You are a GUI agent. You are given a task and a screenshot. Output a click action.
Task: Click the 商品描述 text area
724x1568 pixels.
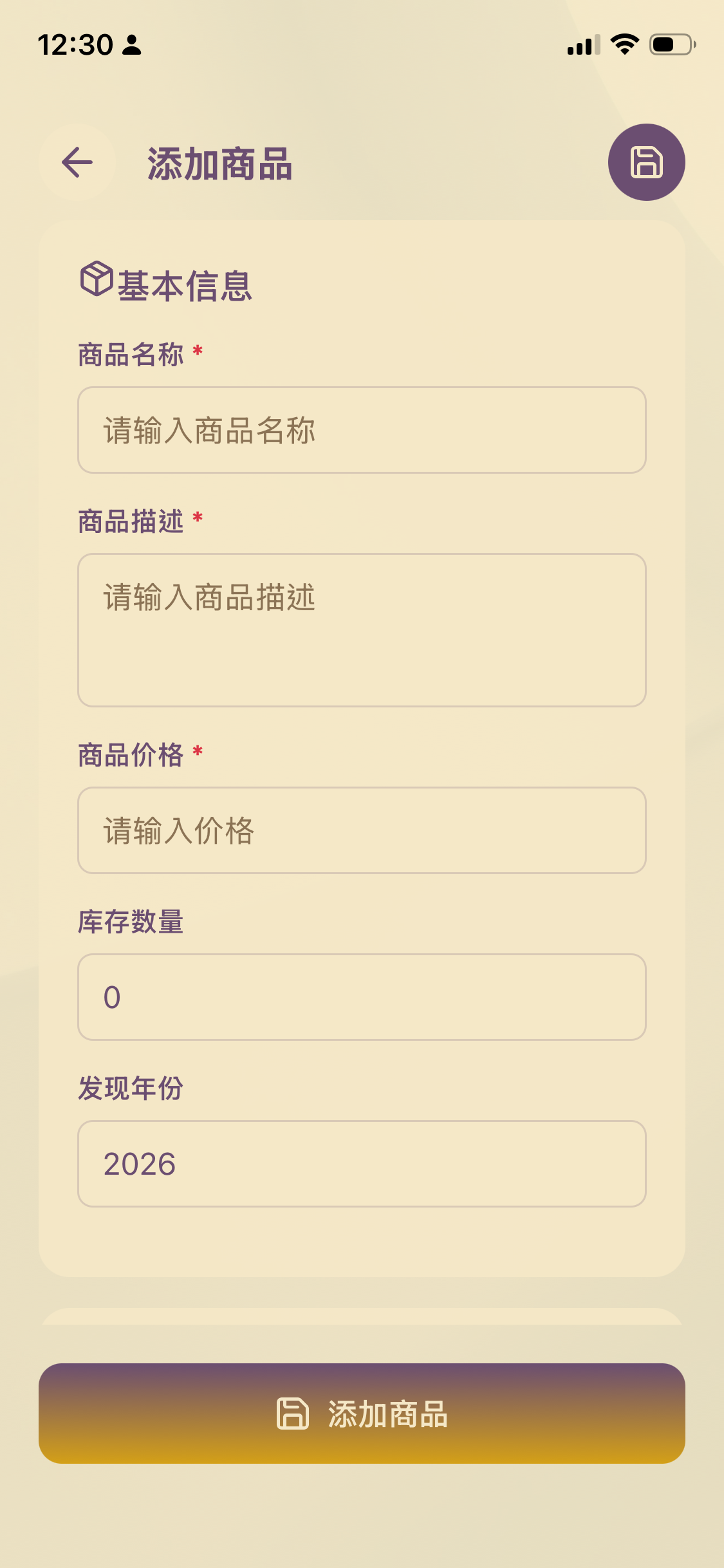362,628
